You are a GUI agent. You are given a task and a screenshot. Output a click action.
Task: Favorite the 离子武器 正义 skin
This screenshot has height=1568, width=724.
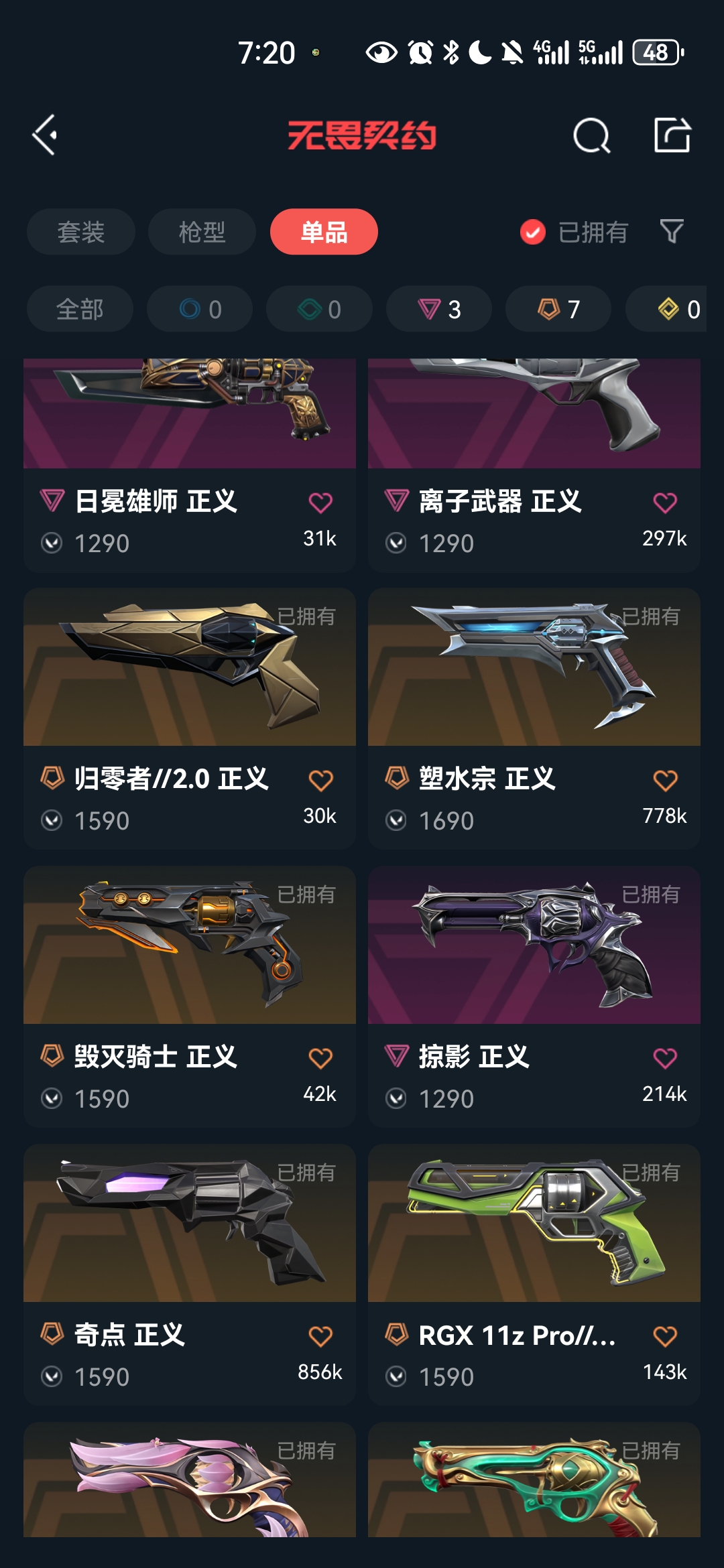pyautogui.click(x=665, y=503)
